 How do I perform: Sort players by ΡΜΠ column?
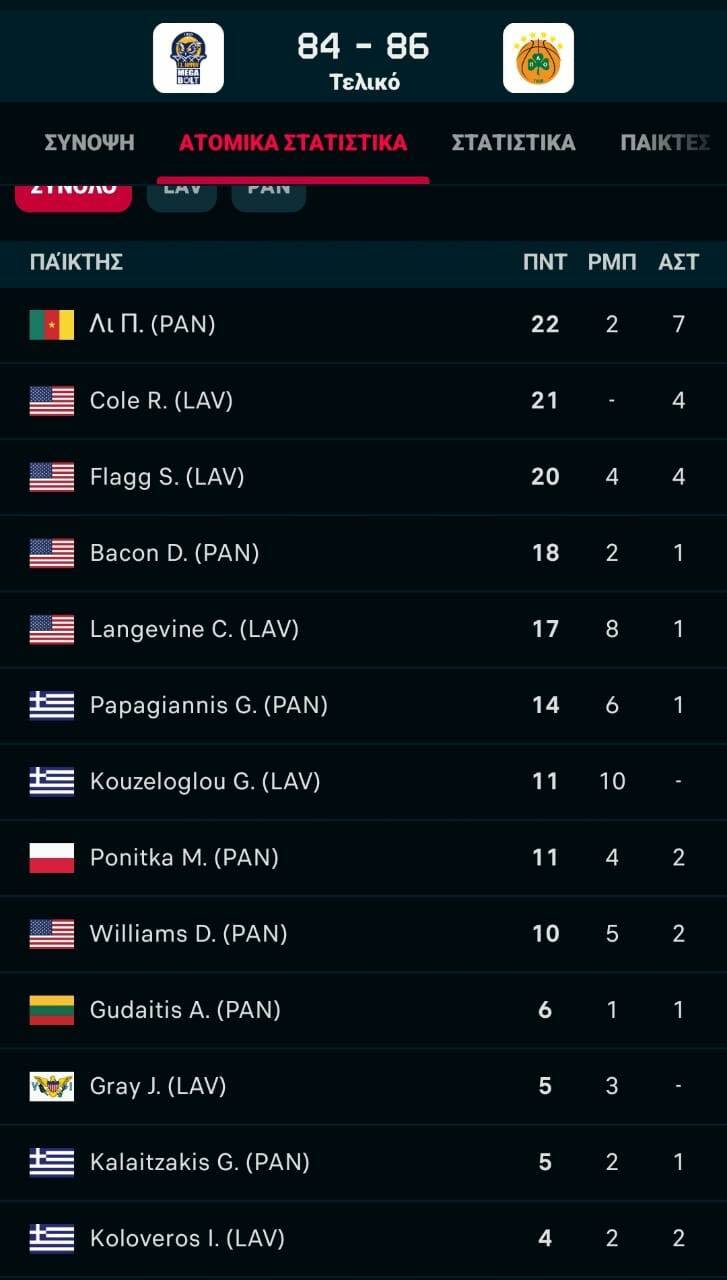[612, 262]
